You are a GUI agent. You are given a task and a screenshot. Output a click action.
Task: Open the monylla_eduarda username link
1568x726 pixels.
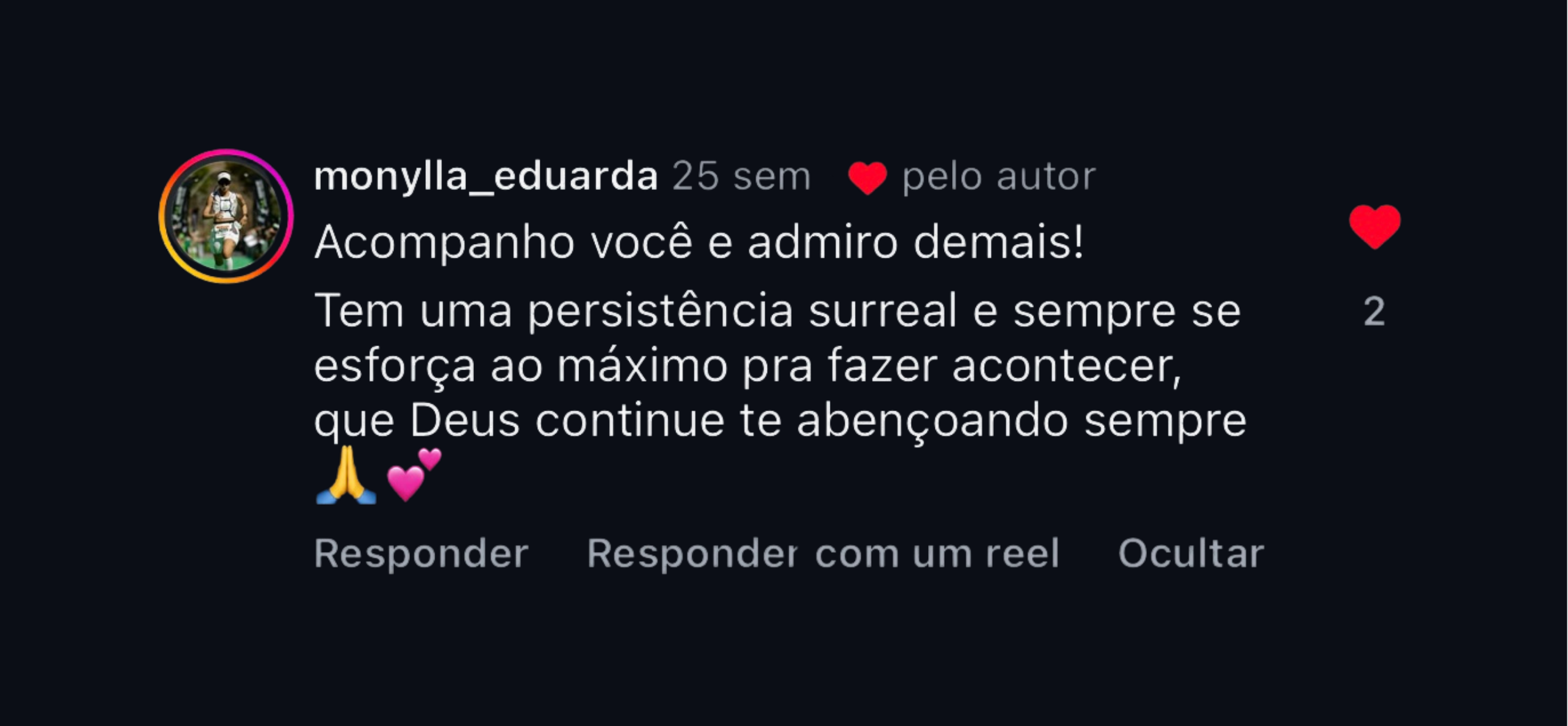click(x=486, y=176)
